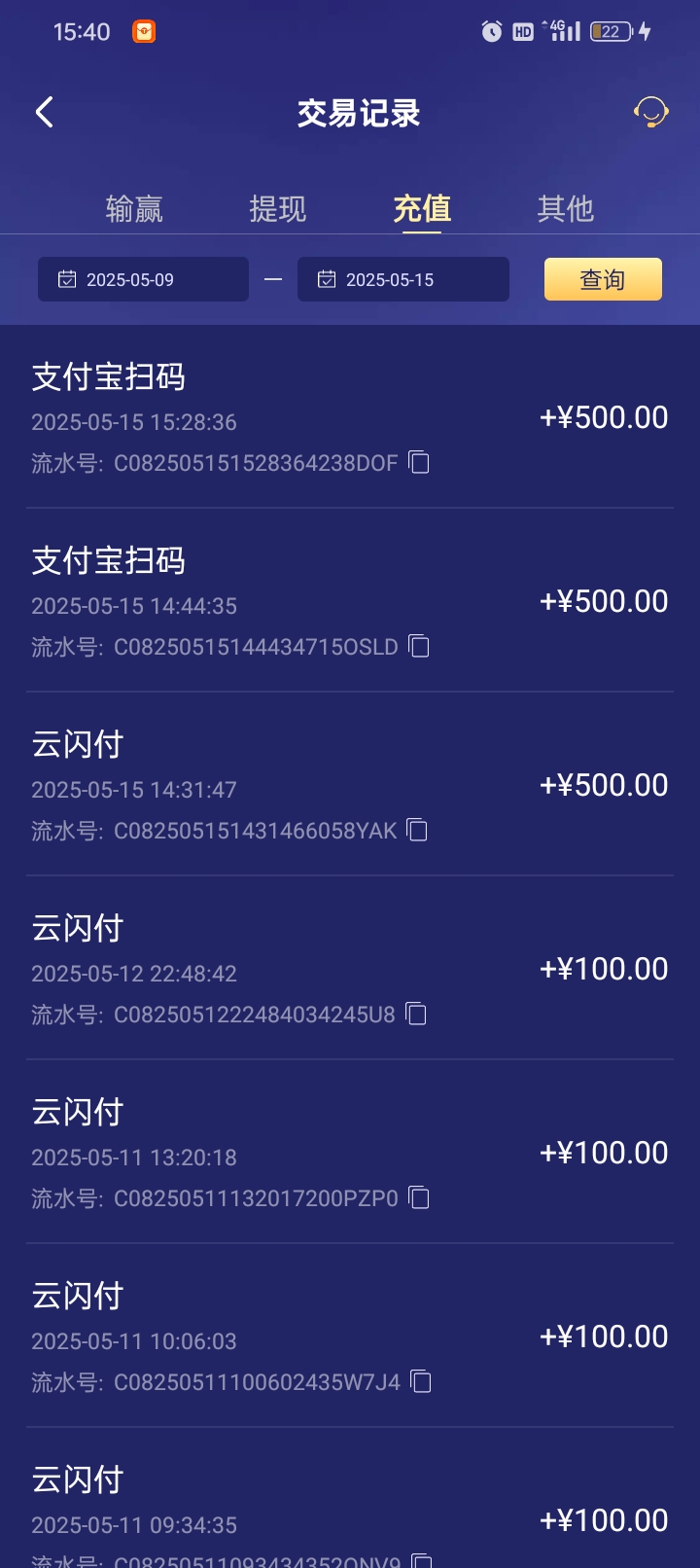Open the start date field showing 2025-05-09
Image resolution: width=700 pixels, height=1568 pixels.
tap(143, 279)
